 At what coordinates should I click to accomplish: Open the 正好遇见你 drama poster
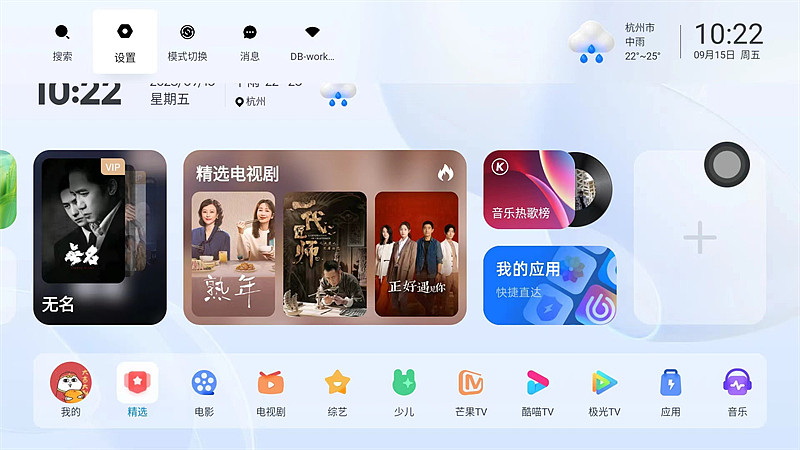[x=416, y=254]
